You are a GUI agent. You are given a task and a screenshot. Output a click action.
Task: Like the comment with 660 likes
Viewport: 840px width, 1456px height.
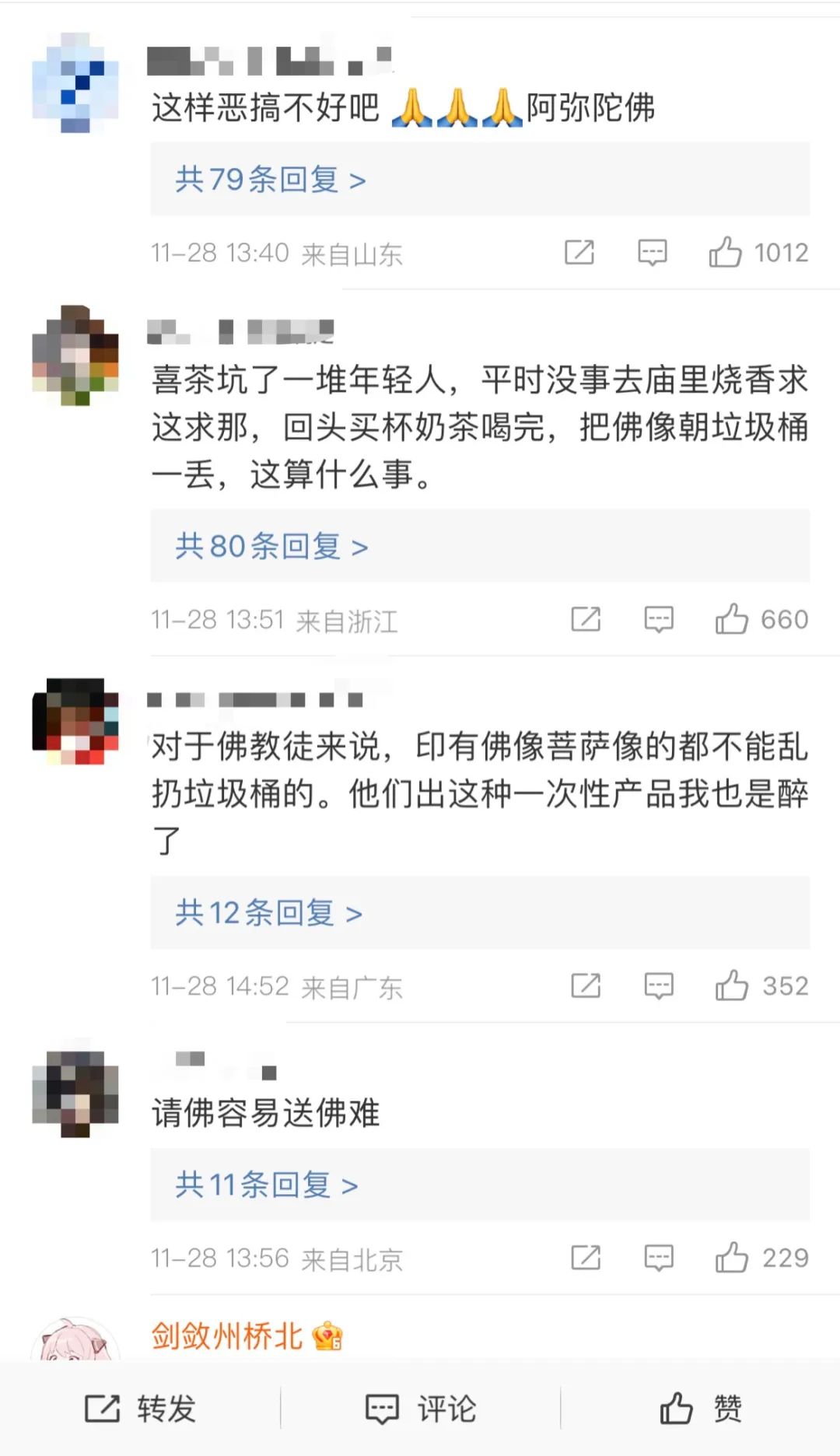(x=731, y=620)
